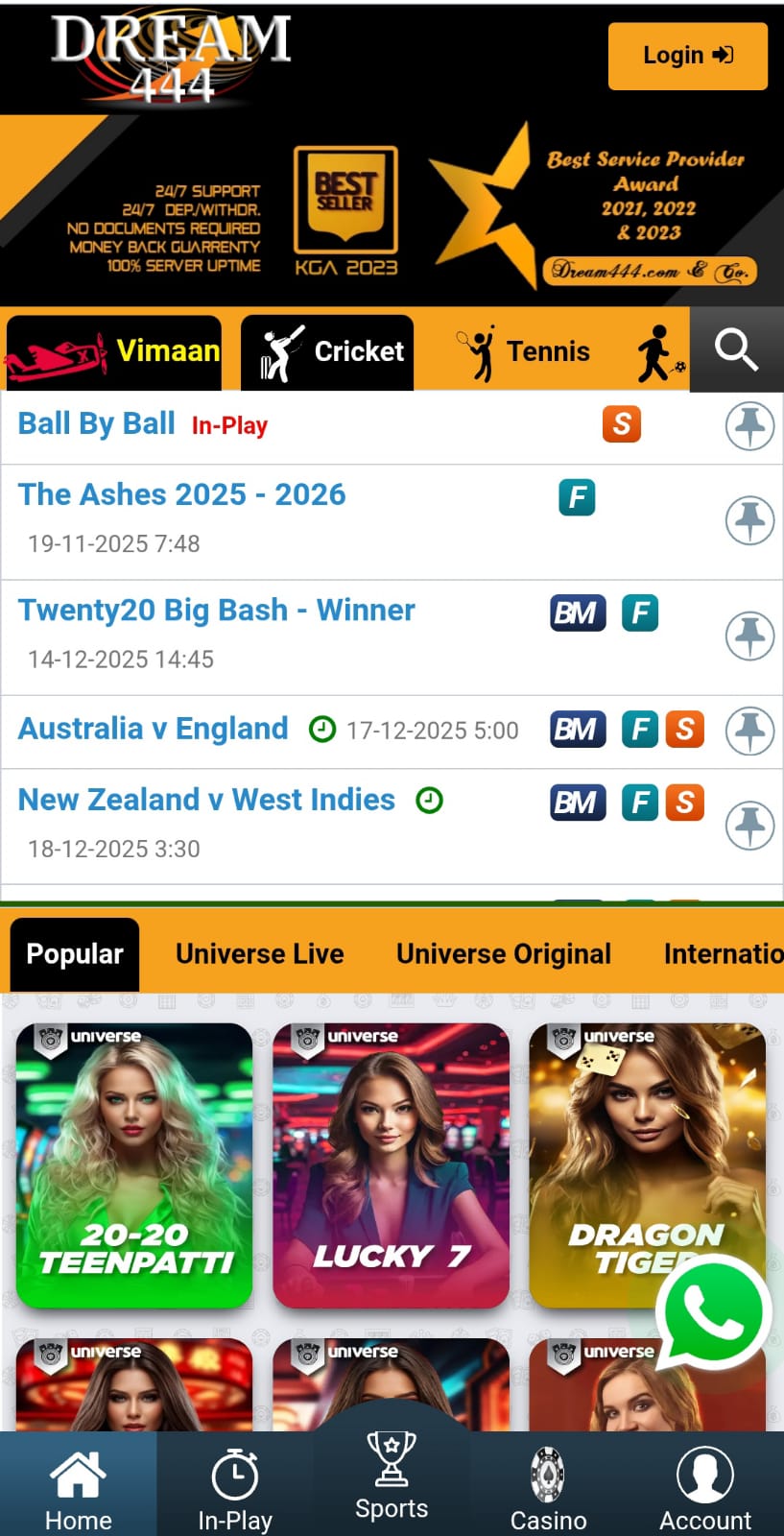The image size is (784, 1536).
Task: Pin The Ashes 2025 - 2026 event
Action: click(x=748, y=521)
